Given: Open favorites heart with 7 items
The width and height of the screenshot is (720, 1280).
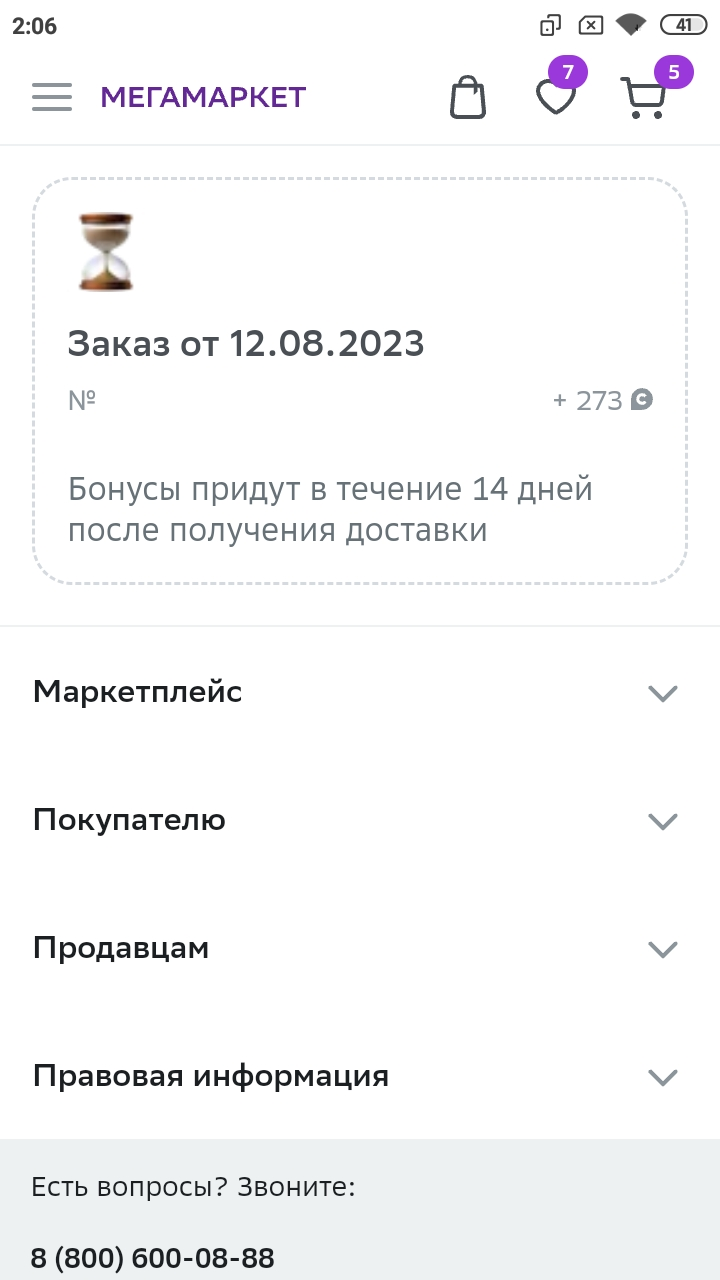Looking at the screenshot, I should tap(557, 97).
